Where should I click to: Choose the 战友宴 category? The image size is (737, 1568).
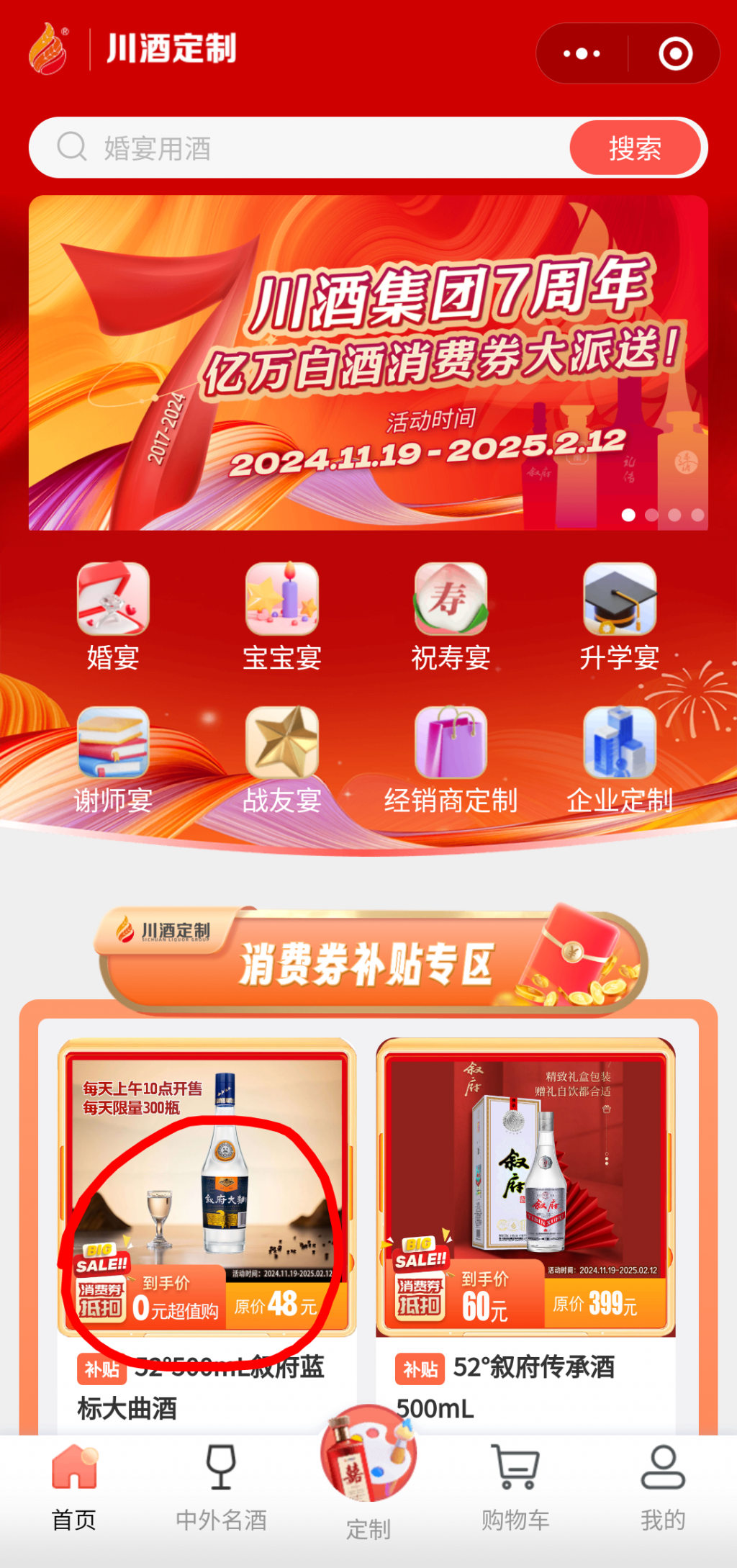click(282, 760)
